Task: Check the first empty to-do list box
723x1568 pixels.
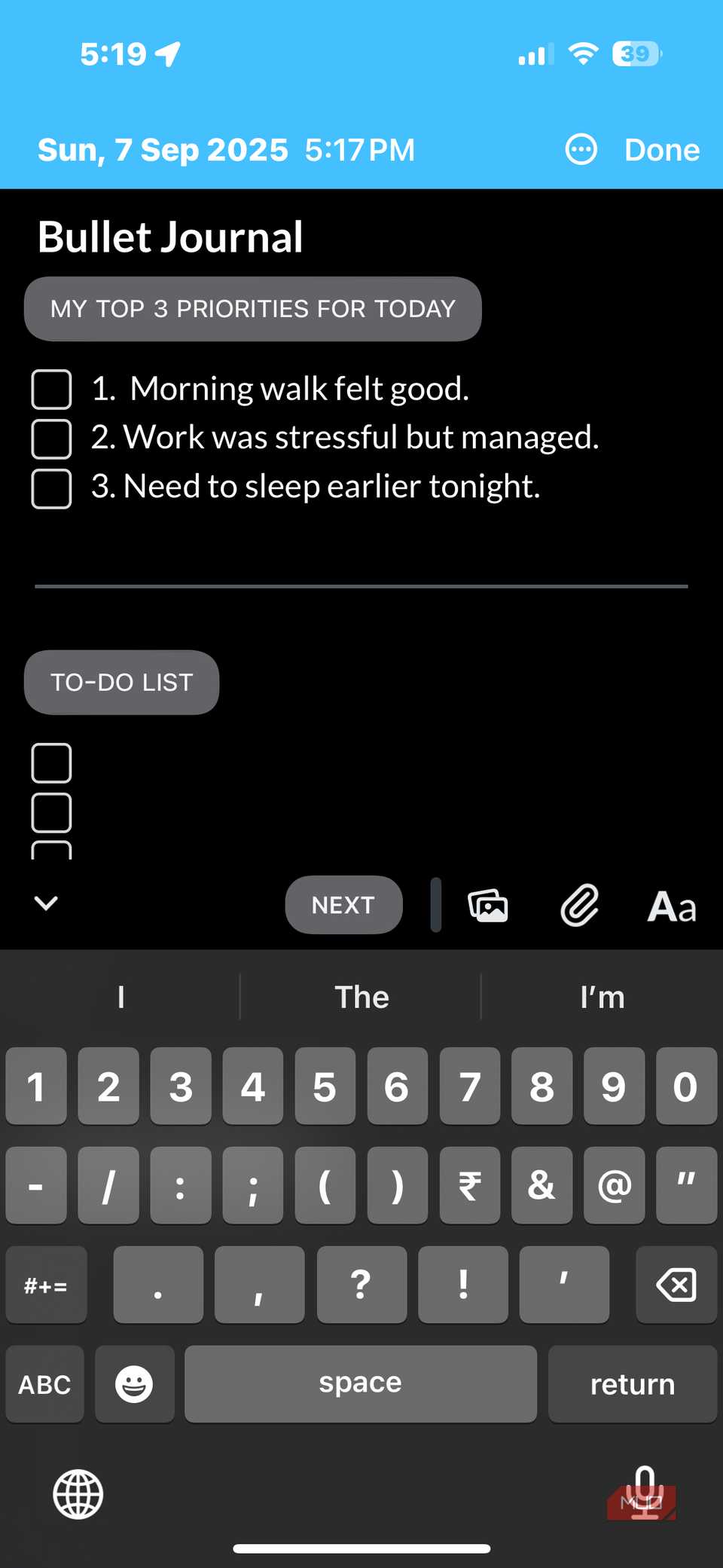Action: [x=51, y=763]
